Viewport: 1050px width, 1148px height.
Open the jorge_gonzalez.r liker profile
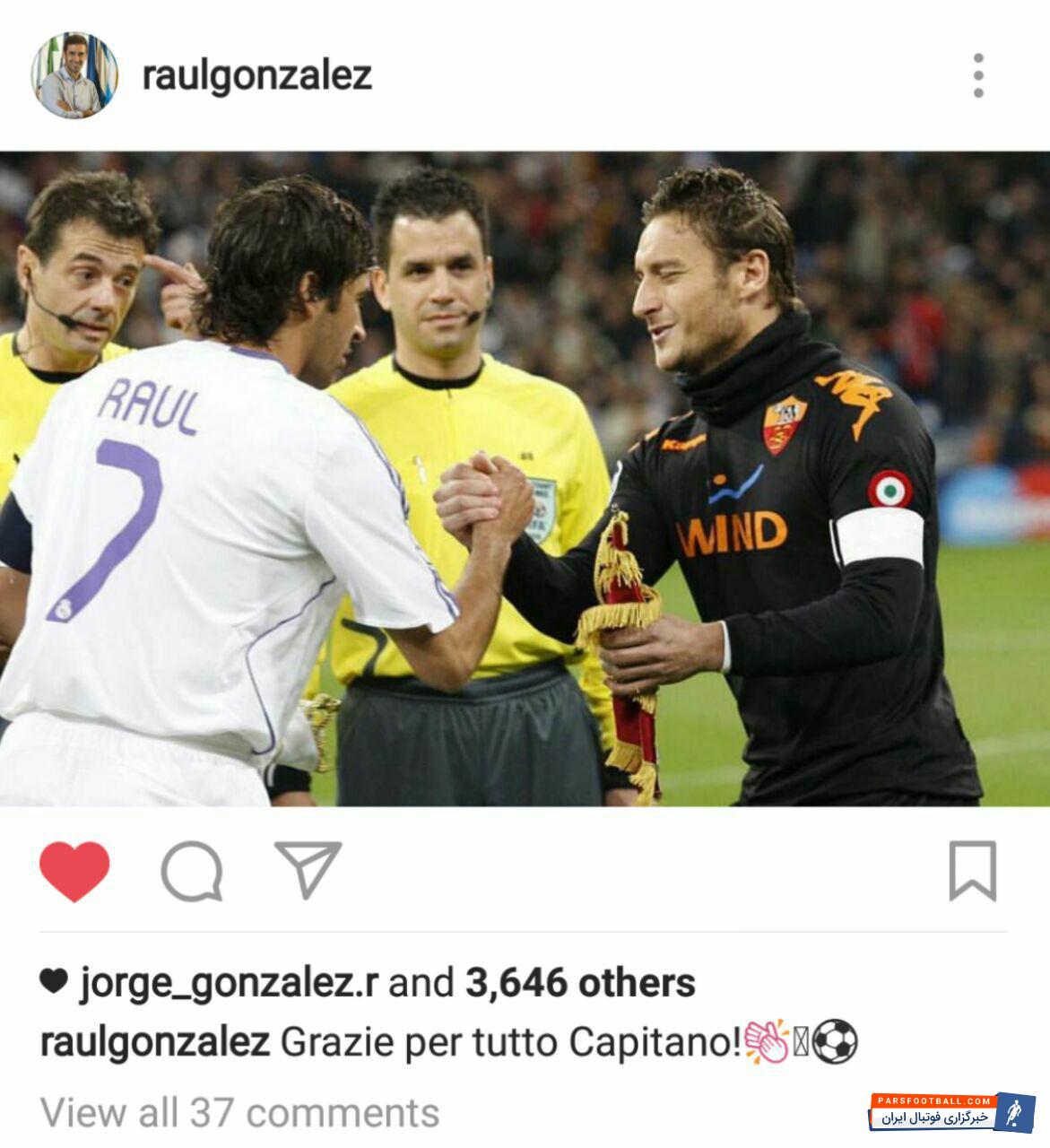click(229, 983)
